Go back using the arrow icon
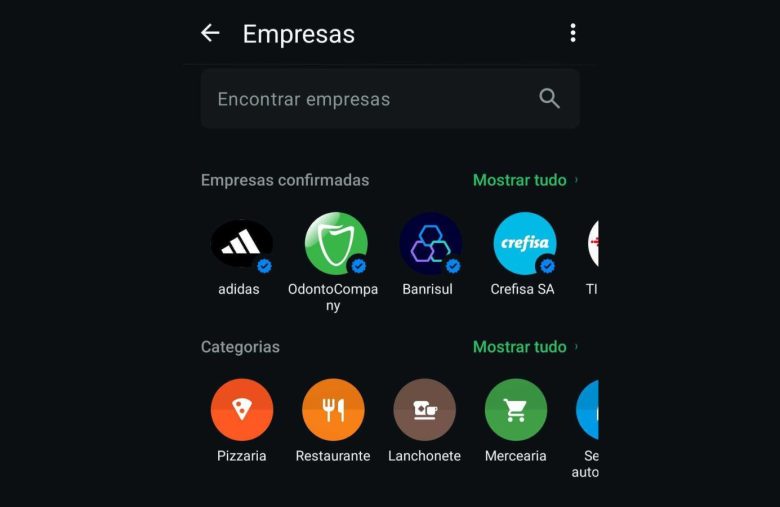780x507 pixels. [x=210, y=33]
